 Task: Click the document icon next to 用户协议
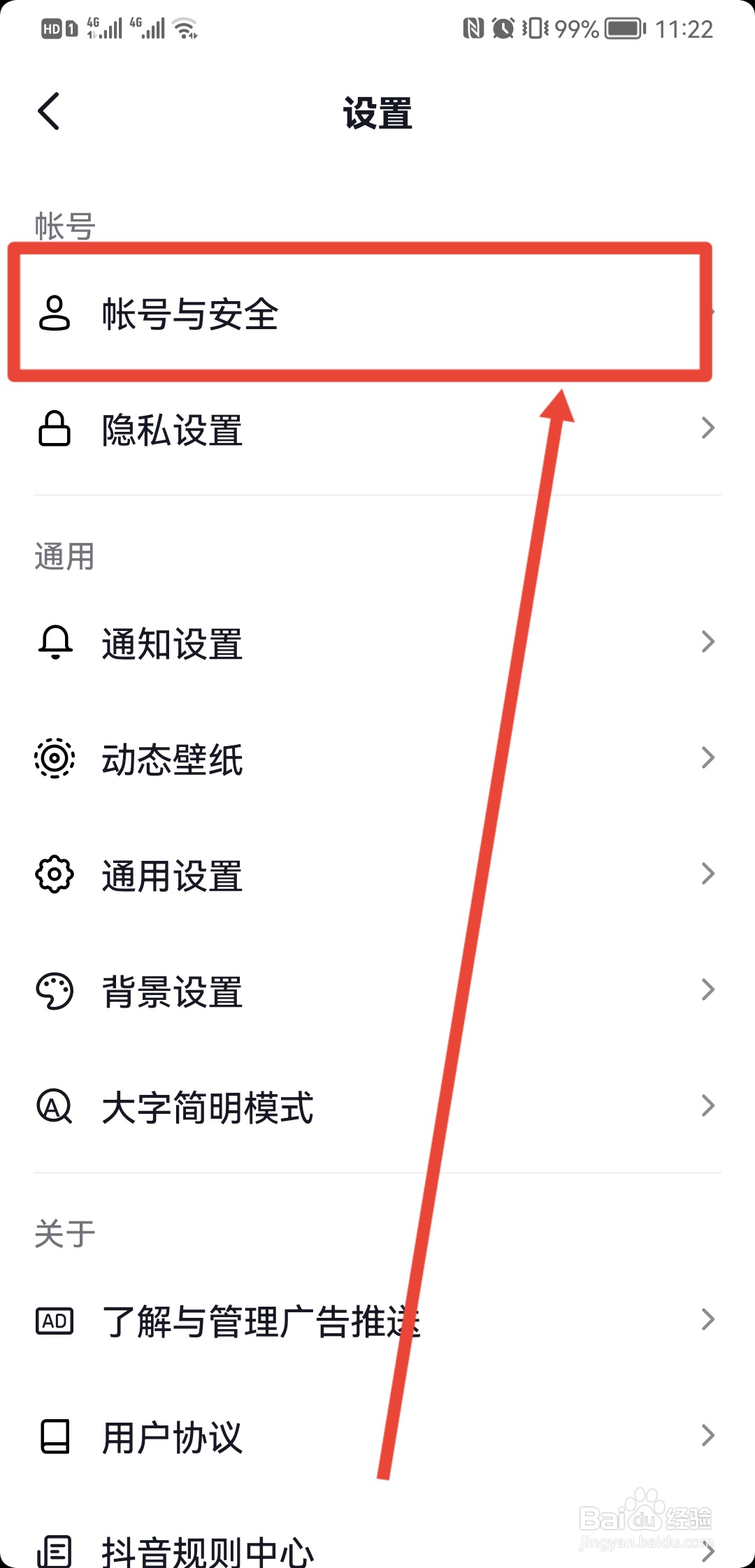click(55, 1437)
